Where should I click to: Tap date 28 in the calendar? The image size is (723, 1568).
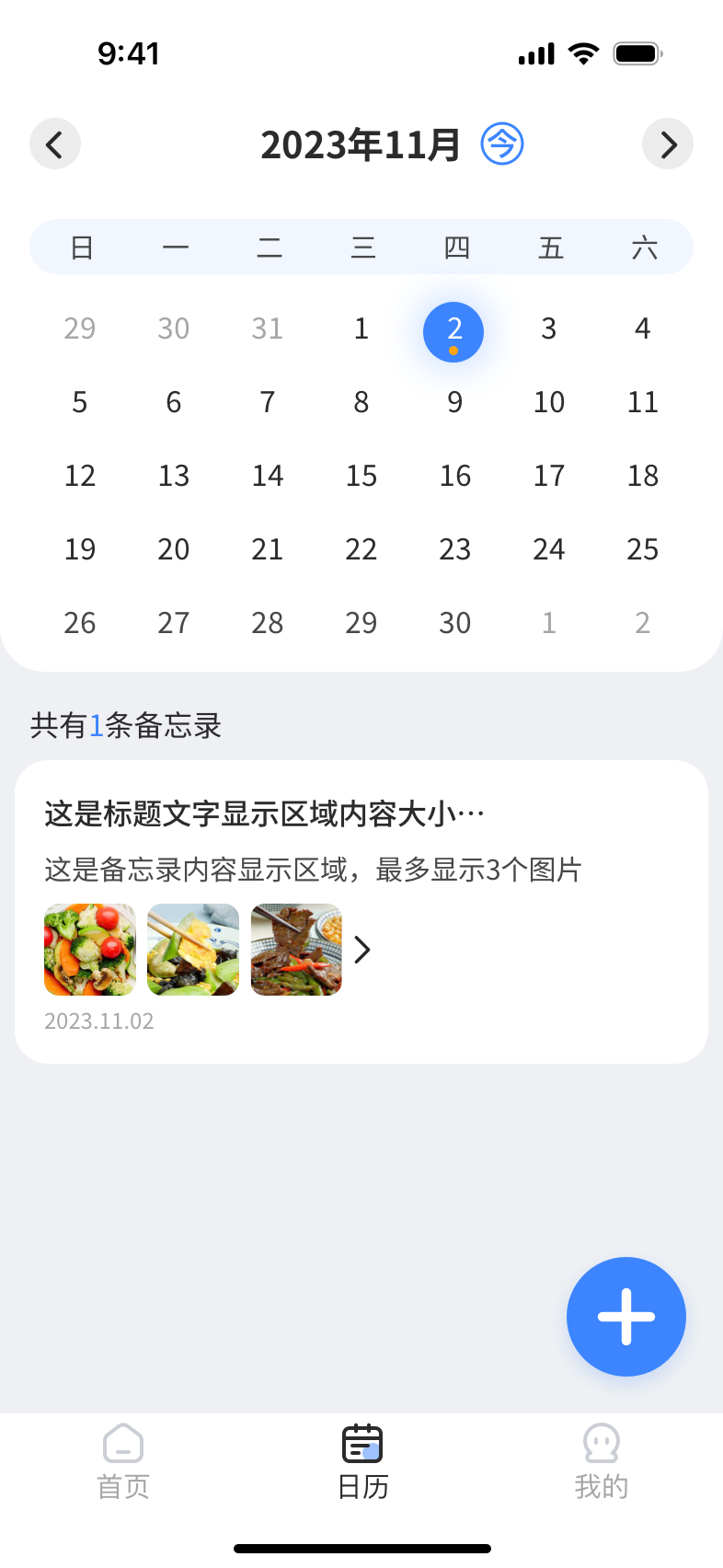(268, 623)
